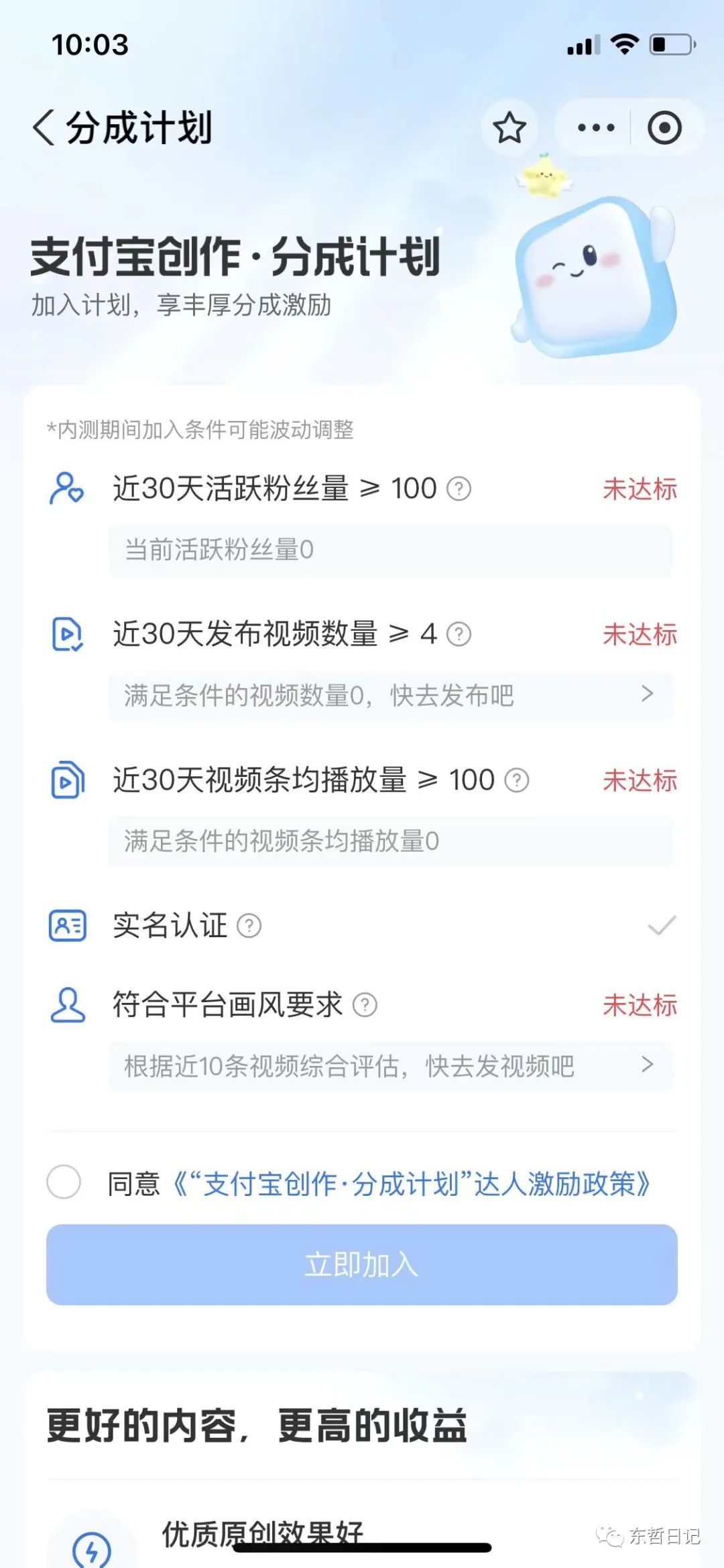Open help tooltip for 视频条均播放量 requirement

518,780
